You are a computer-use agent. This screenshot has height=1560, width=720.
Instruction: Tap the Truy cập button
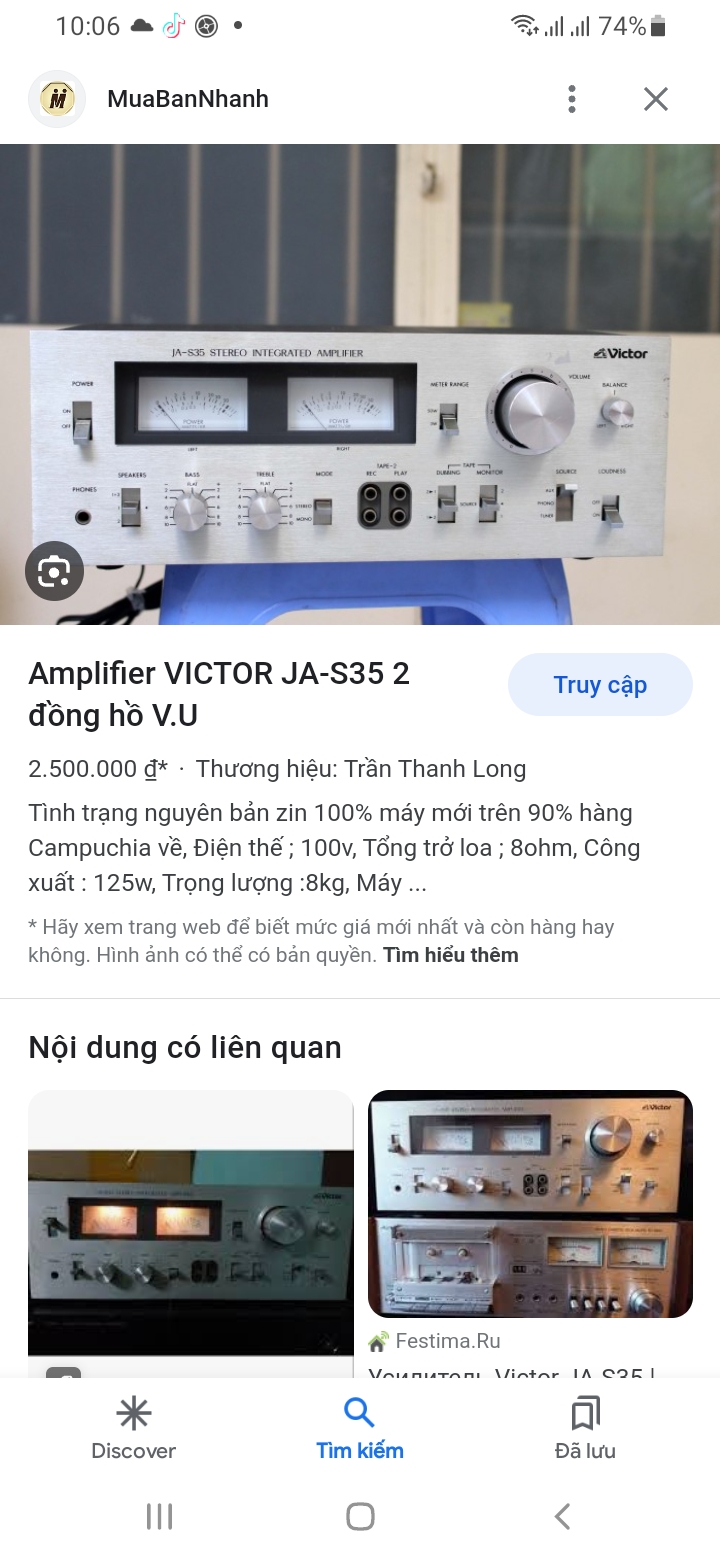pos(600,685)
